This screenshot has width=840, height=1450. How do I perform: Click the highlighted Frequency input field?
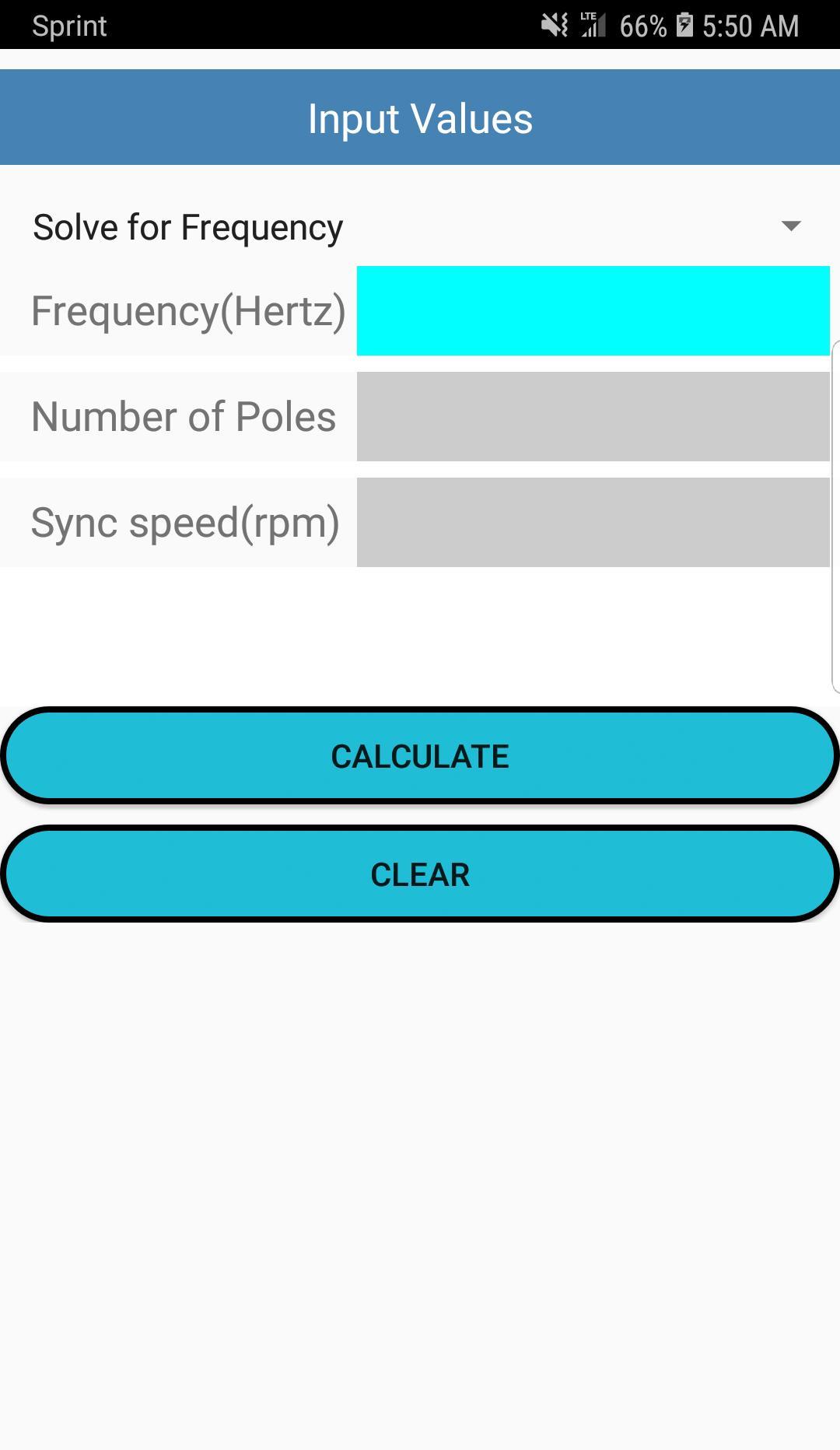pos(593,311)
